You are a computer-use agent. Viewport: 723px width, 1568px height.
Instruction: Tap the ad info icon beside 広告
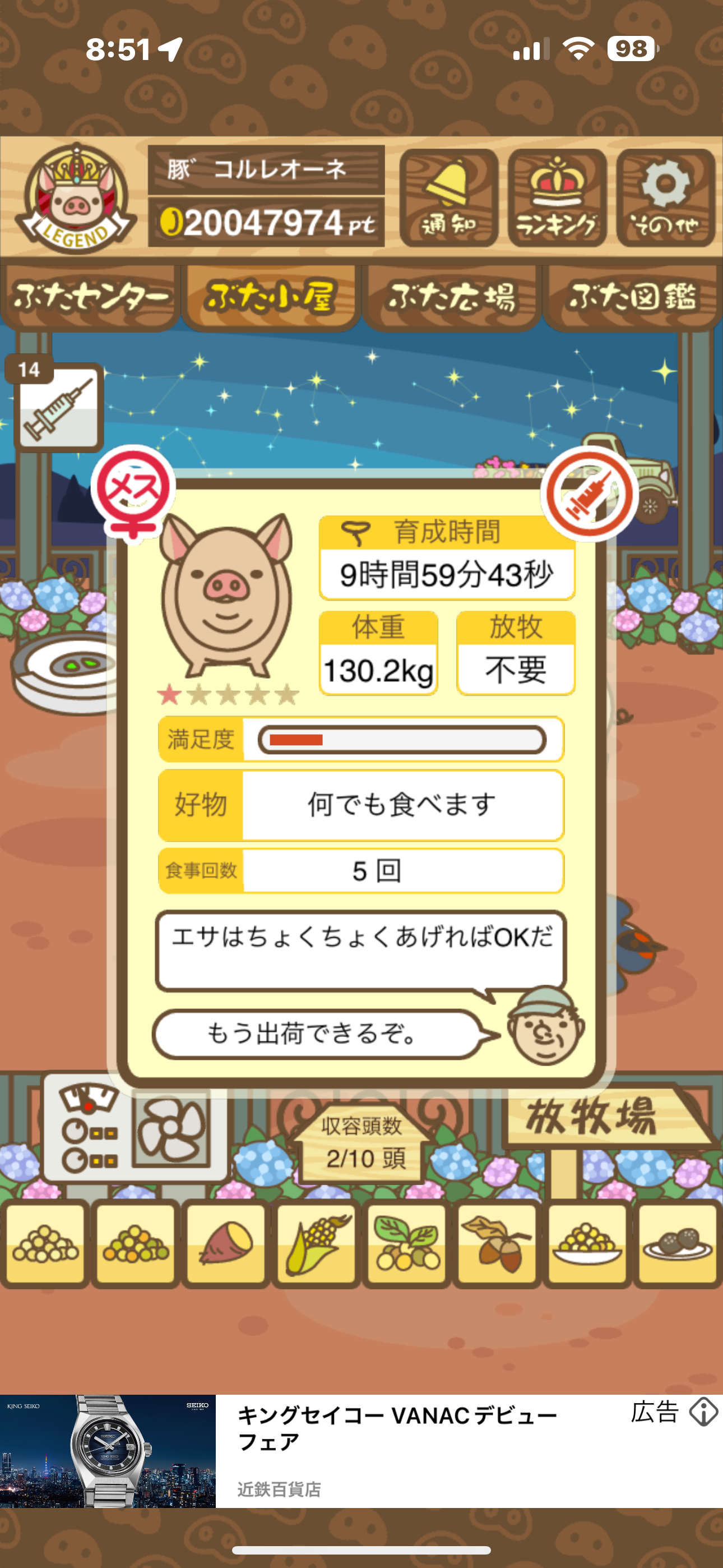click(703, 1412)
